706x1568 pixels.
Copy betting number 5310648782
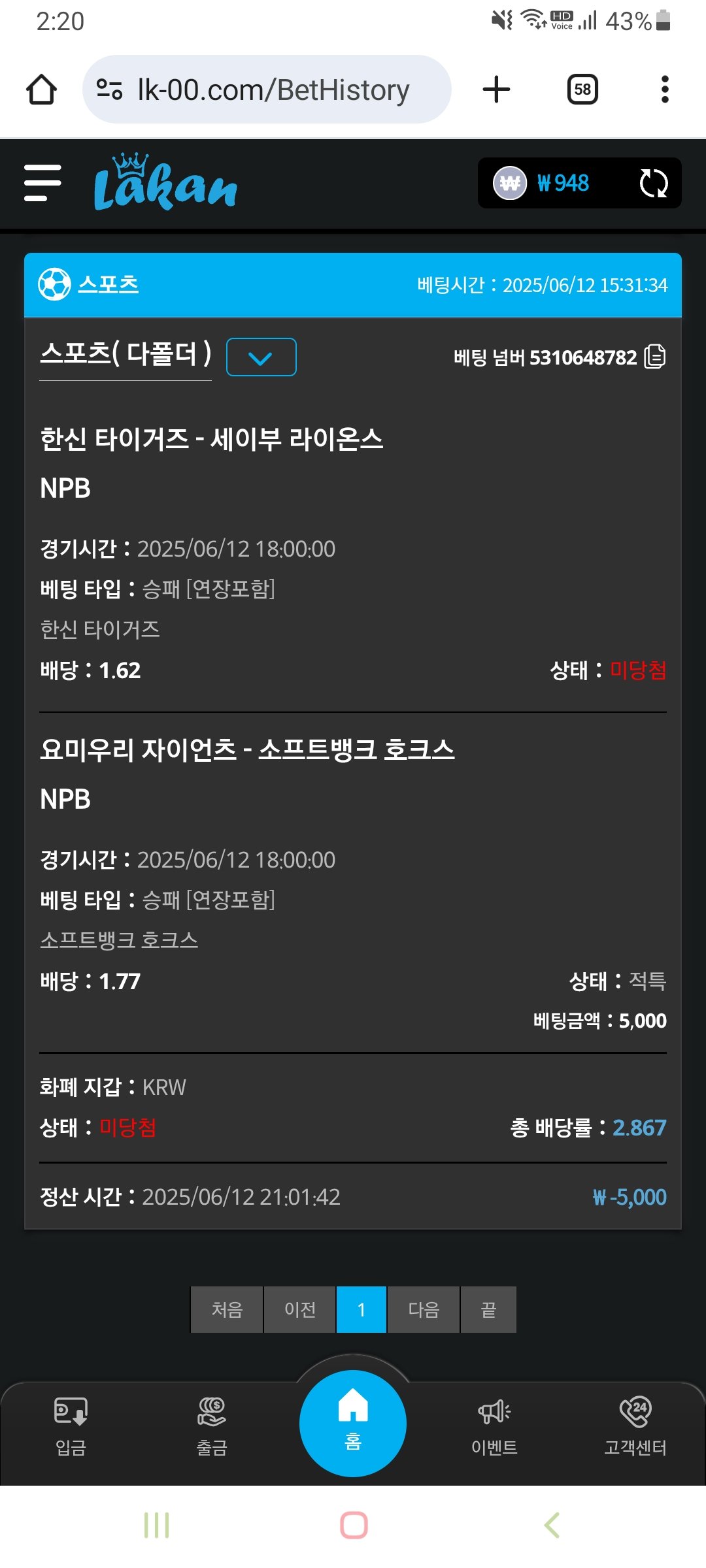(655, 357)
